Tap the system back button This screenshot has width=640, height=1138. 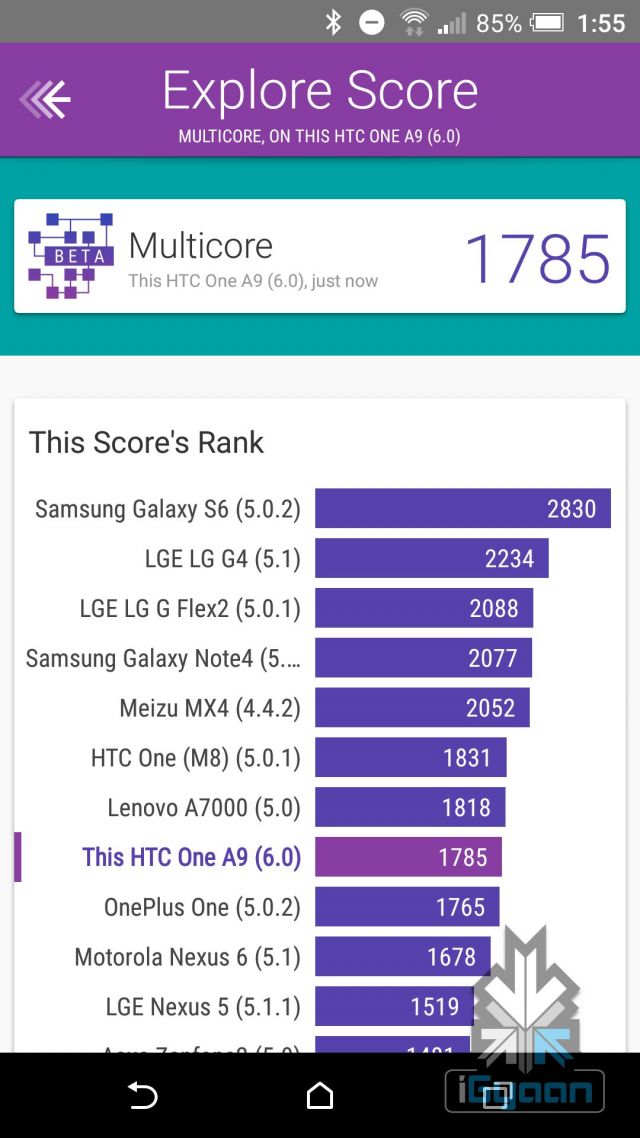pyautogui.click(x=144, y=1096)
